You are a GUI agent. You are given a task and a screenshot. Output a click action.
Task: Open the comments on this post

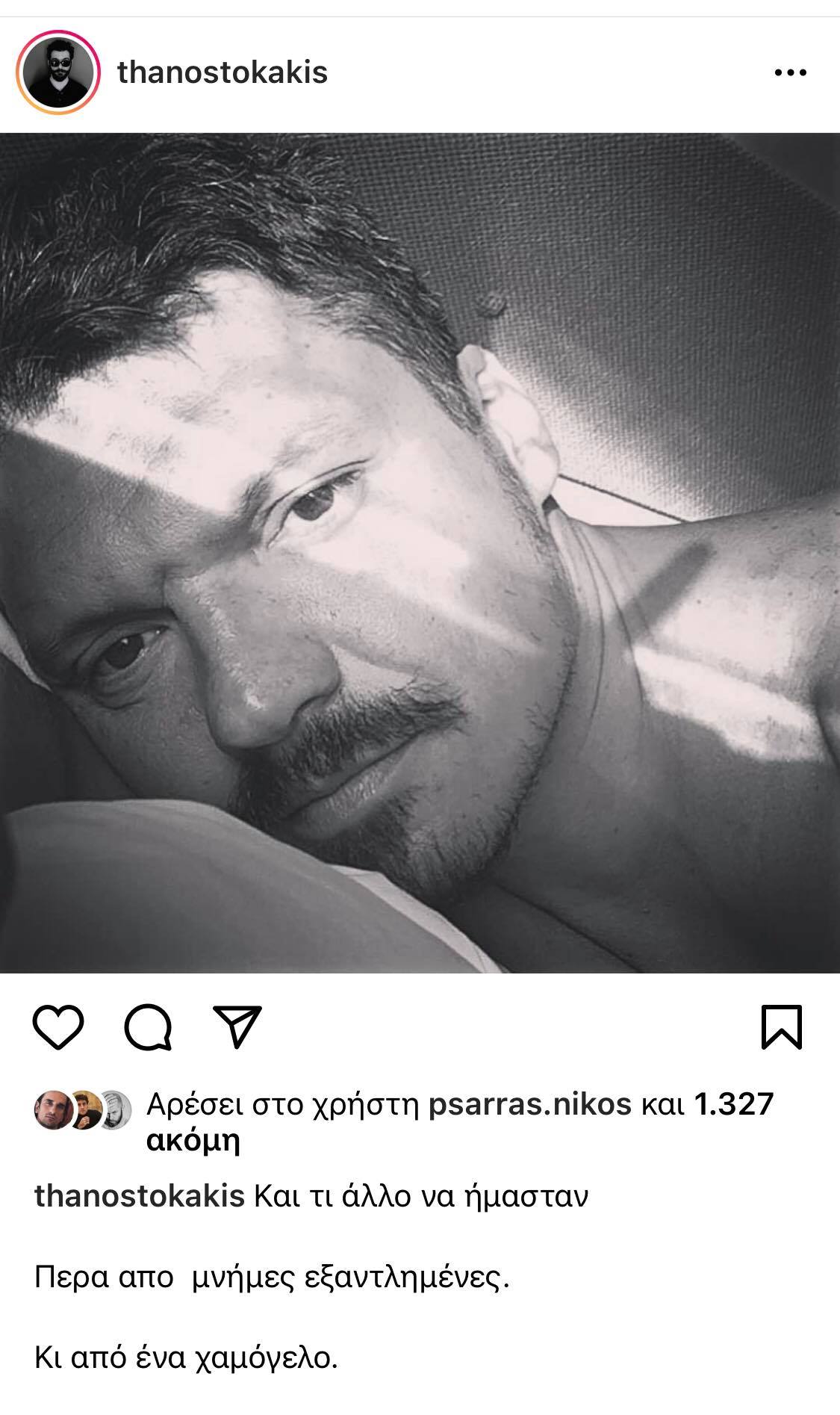coord(148,1027)
